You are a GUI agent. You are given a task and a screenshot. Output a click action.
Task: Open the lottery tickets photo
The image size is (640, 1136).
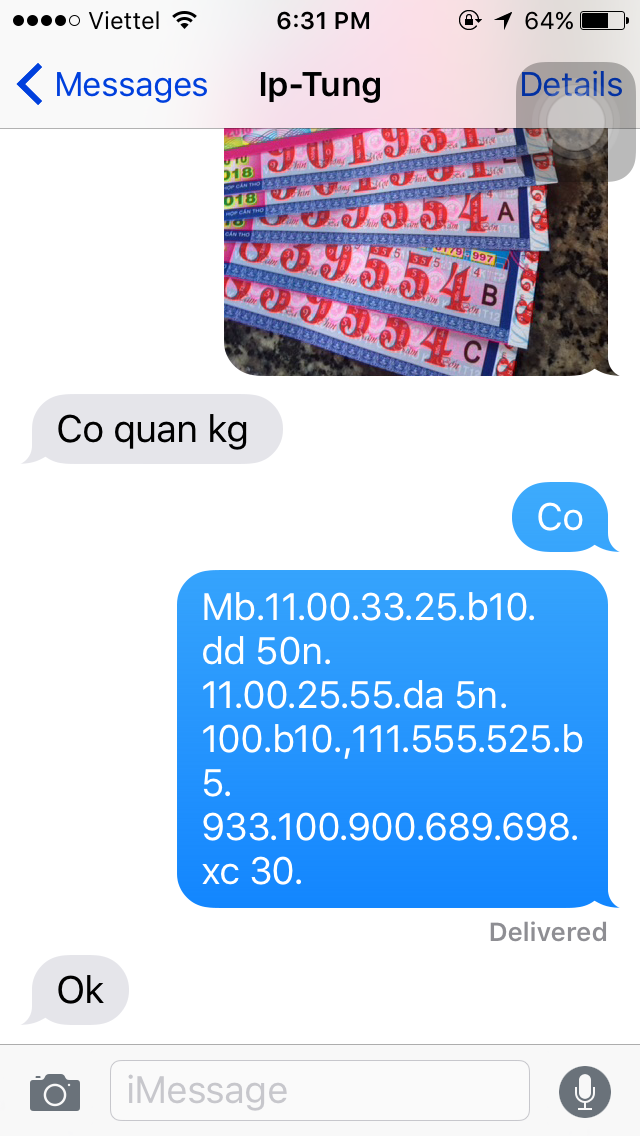(x=415, y=250)
